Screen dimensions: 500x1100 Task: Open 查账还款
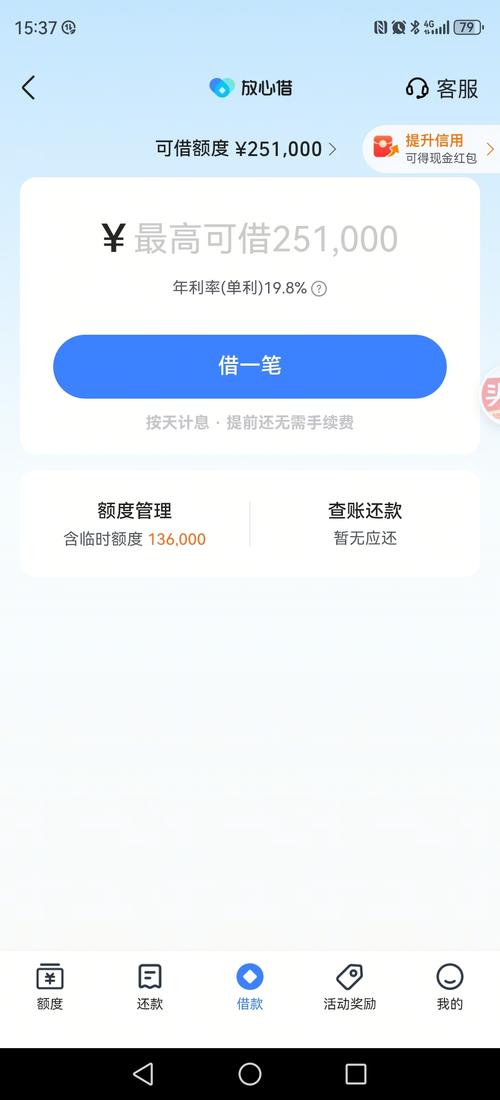365,523
